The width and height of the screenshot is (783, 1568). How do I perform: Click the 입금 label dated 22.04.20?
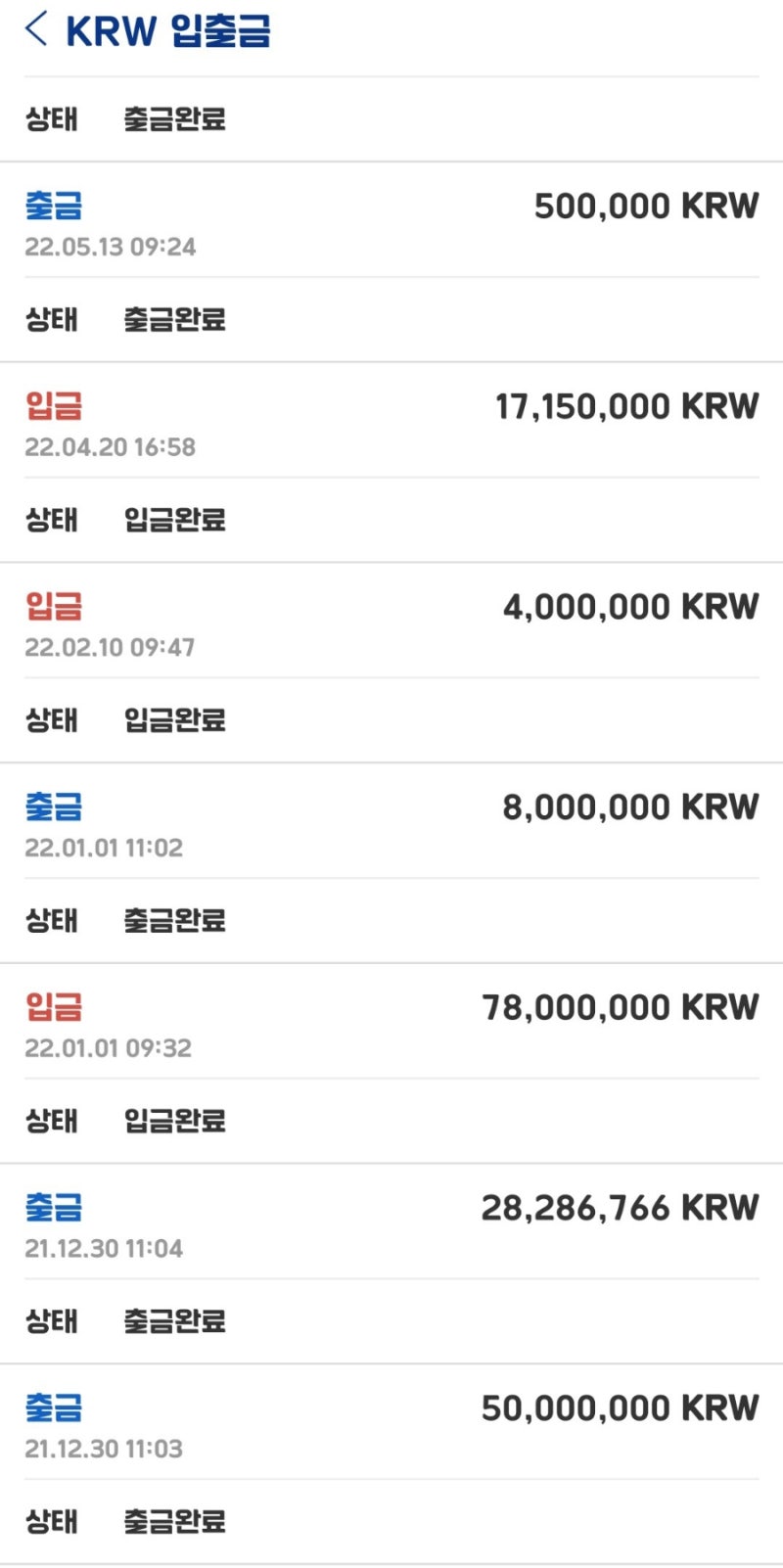click(x=51, y=405)
